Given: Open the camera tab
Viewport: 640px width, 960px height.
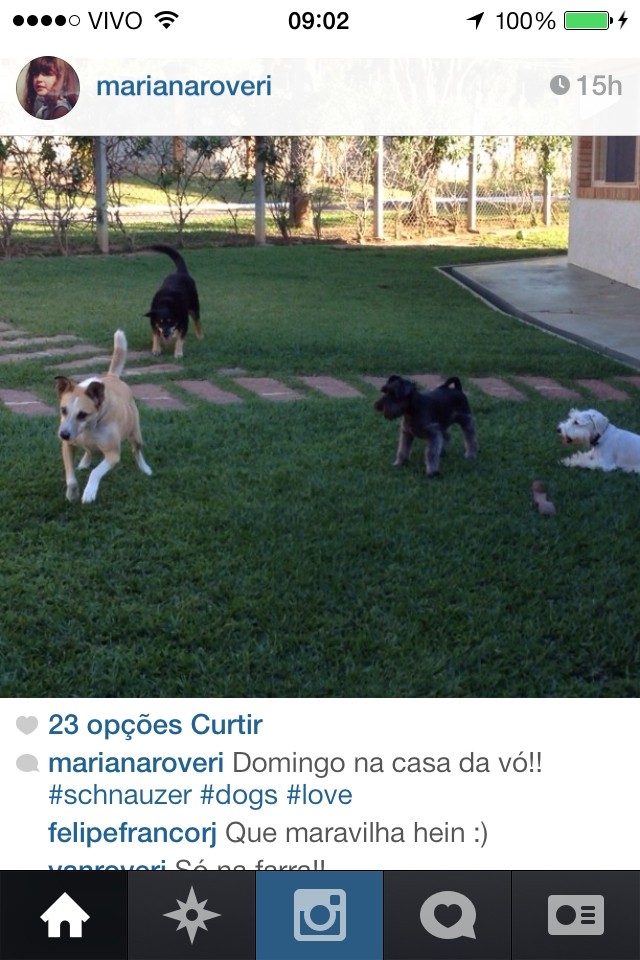Looking at the screenshot, I should [319, 915].
